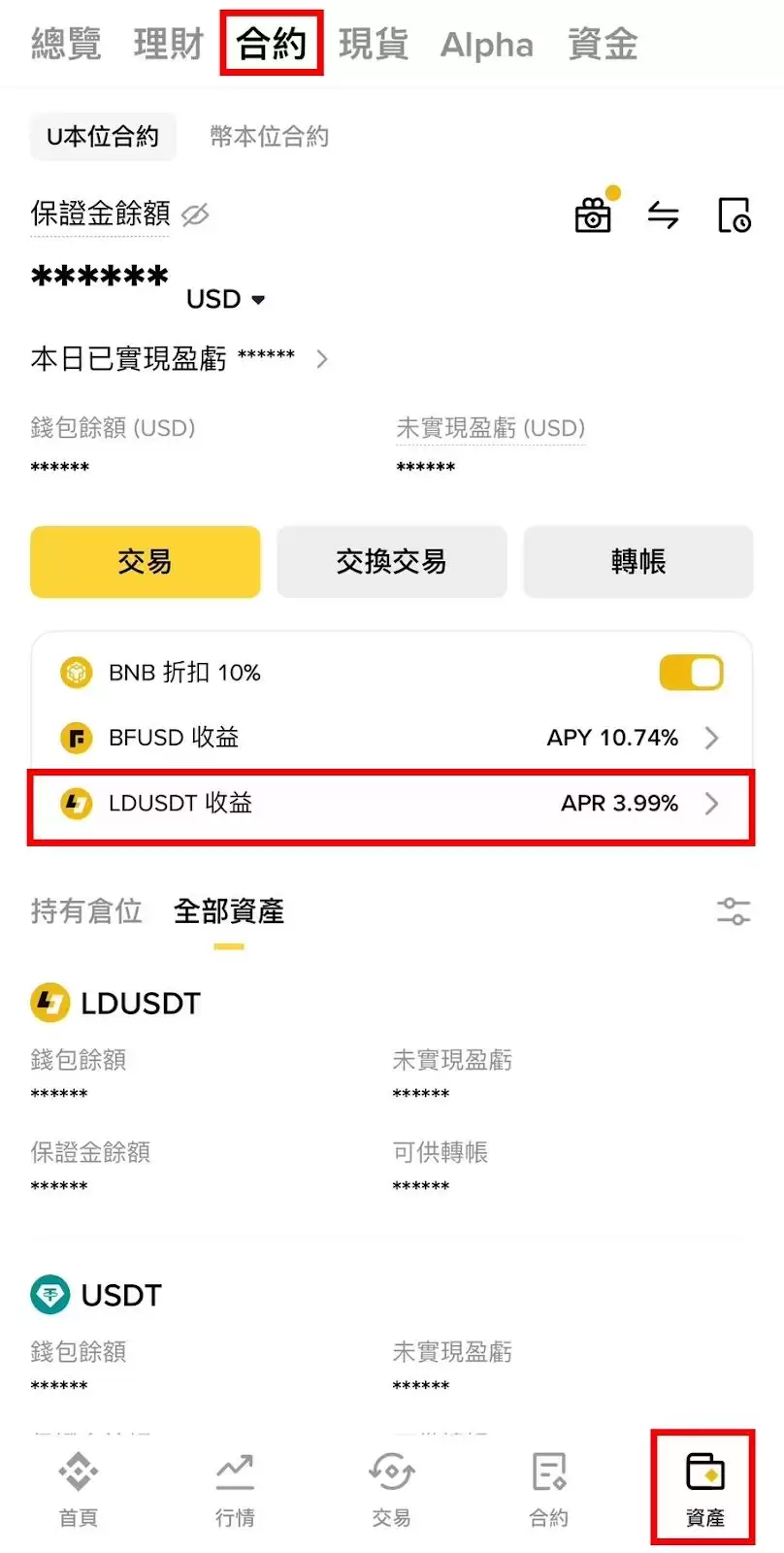Open the order history icon
784x1553 pixels.
[x=735, y=215]
